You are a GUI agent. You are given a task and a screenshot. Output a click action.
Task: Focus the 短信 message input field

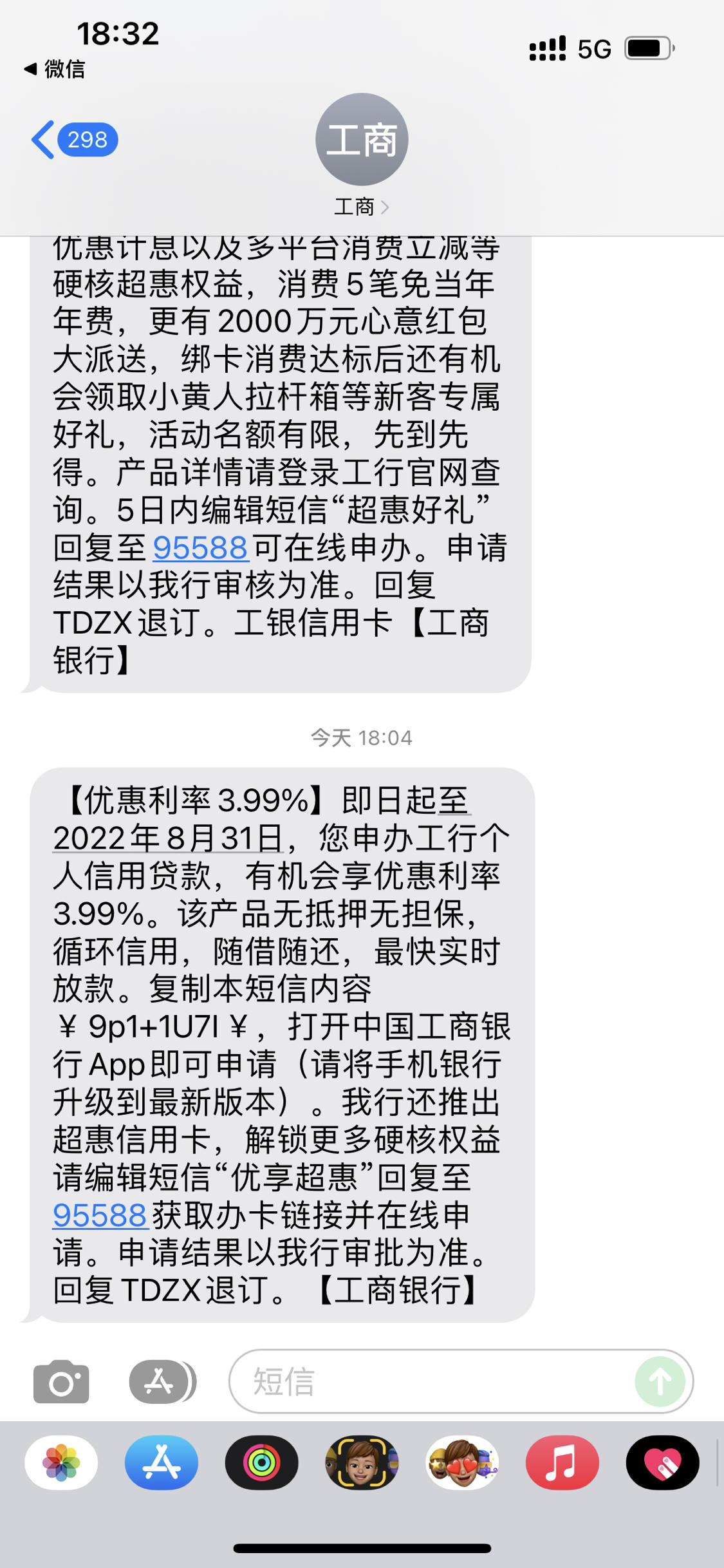click(x=431, y=1381)
